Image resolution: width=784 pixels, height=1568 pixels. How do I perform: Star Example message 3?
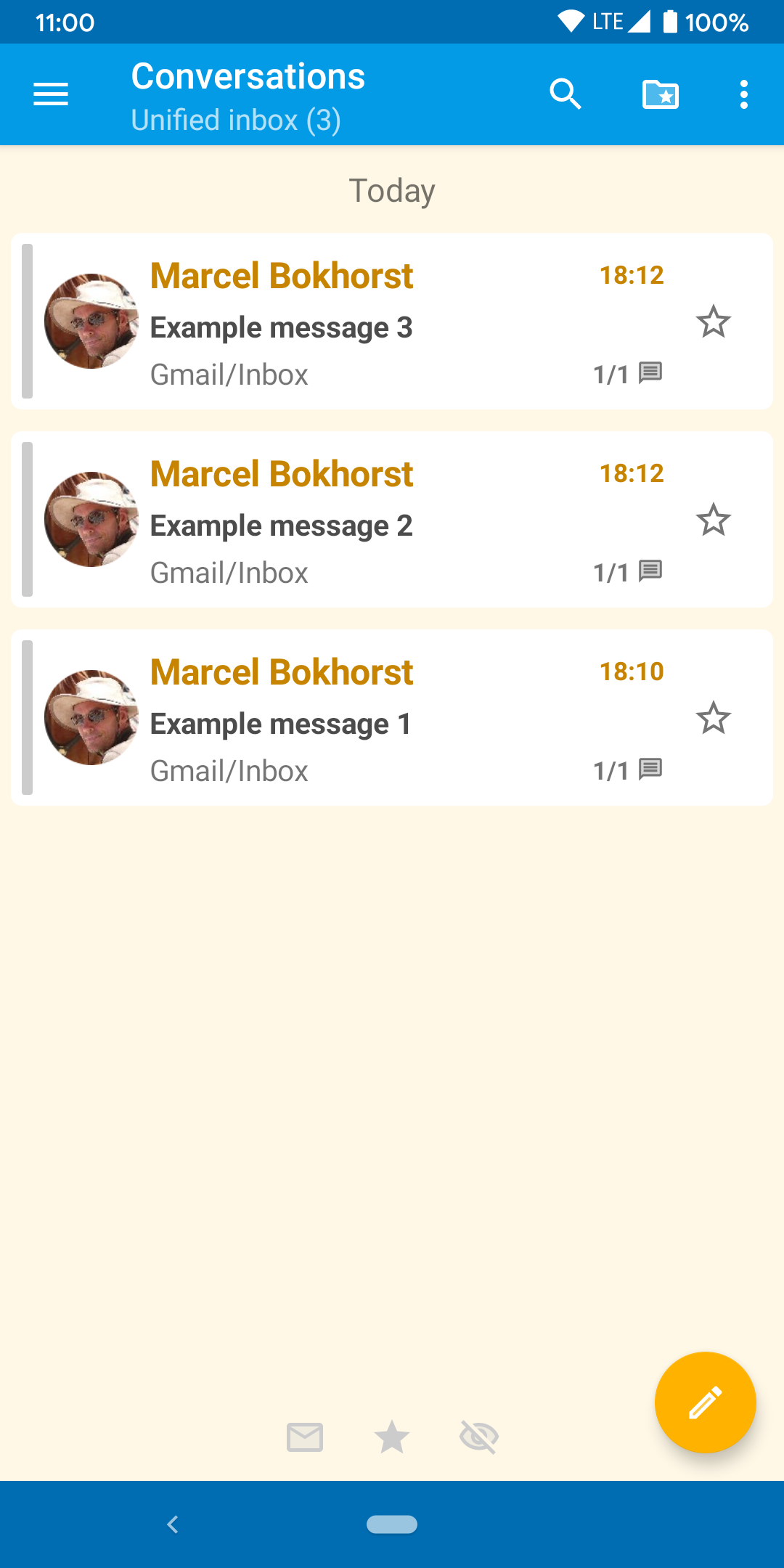pos(713,322)
